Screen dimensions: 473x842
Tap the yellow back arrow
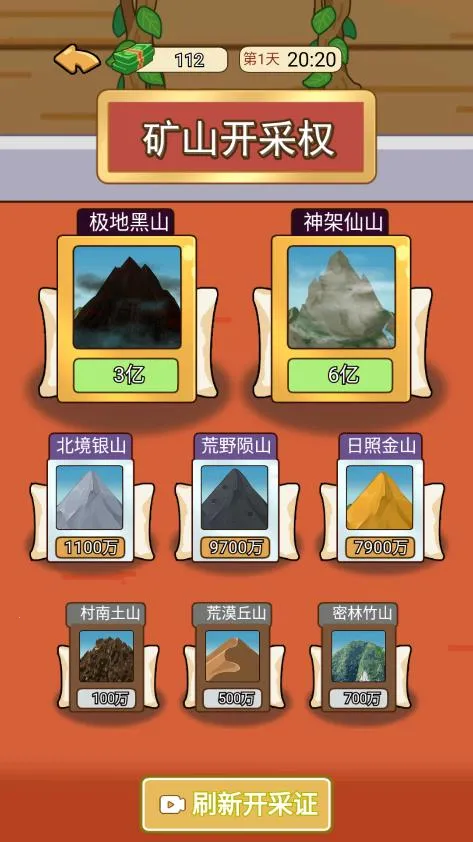(77, 59)
